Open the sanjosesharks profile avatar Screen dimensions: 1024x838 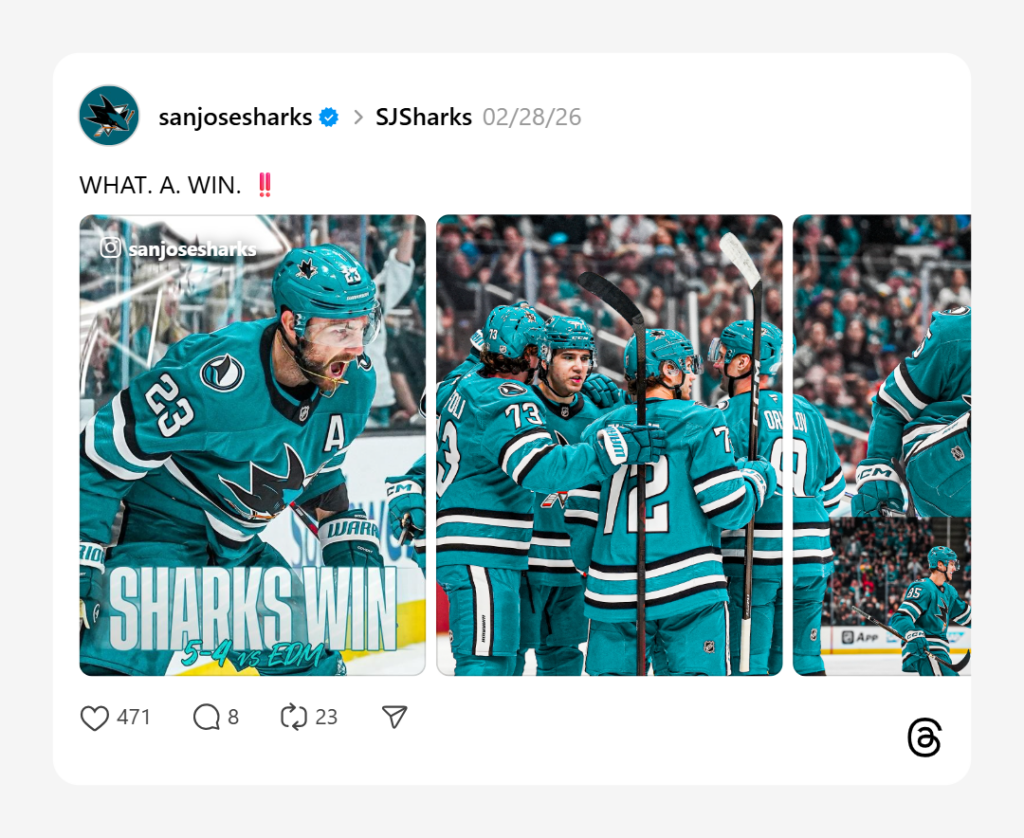[109, 116]
